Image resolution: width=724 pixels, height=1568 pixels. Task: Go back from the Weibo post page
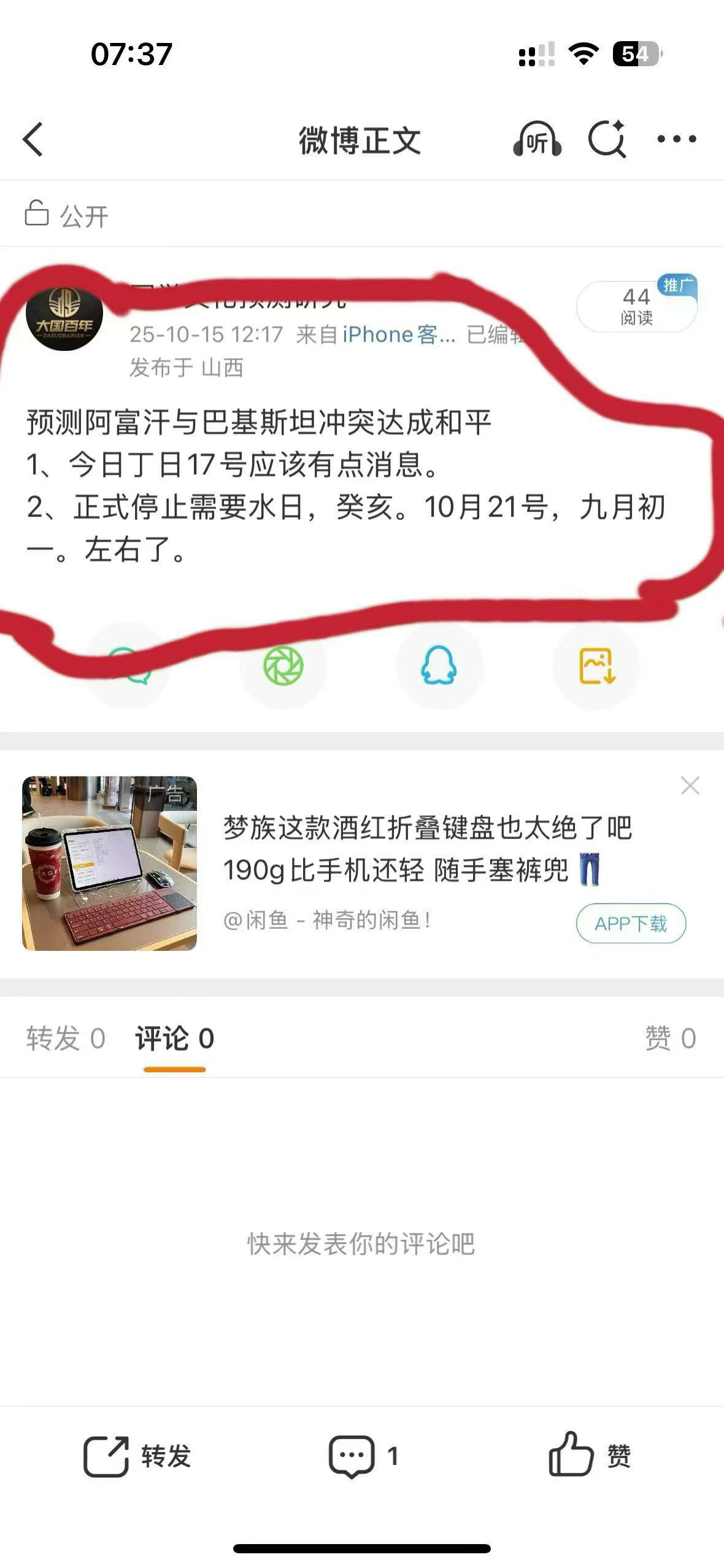coord(33,139)
